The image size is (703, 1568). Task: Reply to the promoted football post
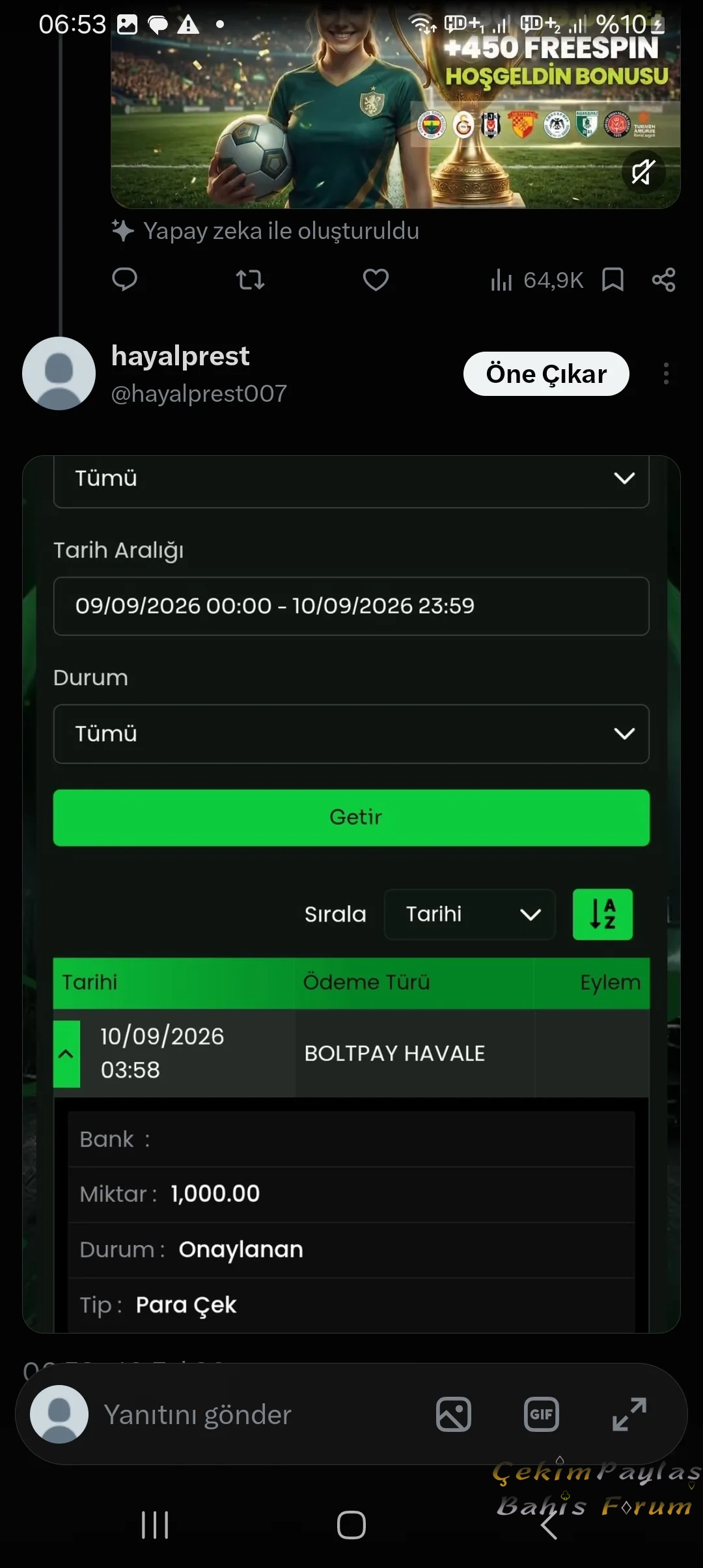pos(124,279)
